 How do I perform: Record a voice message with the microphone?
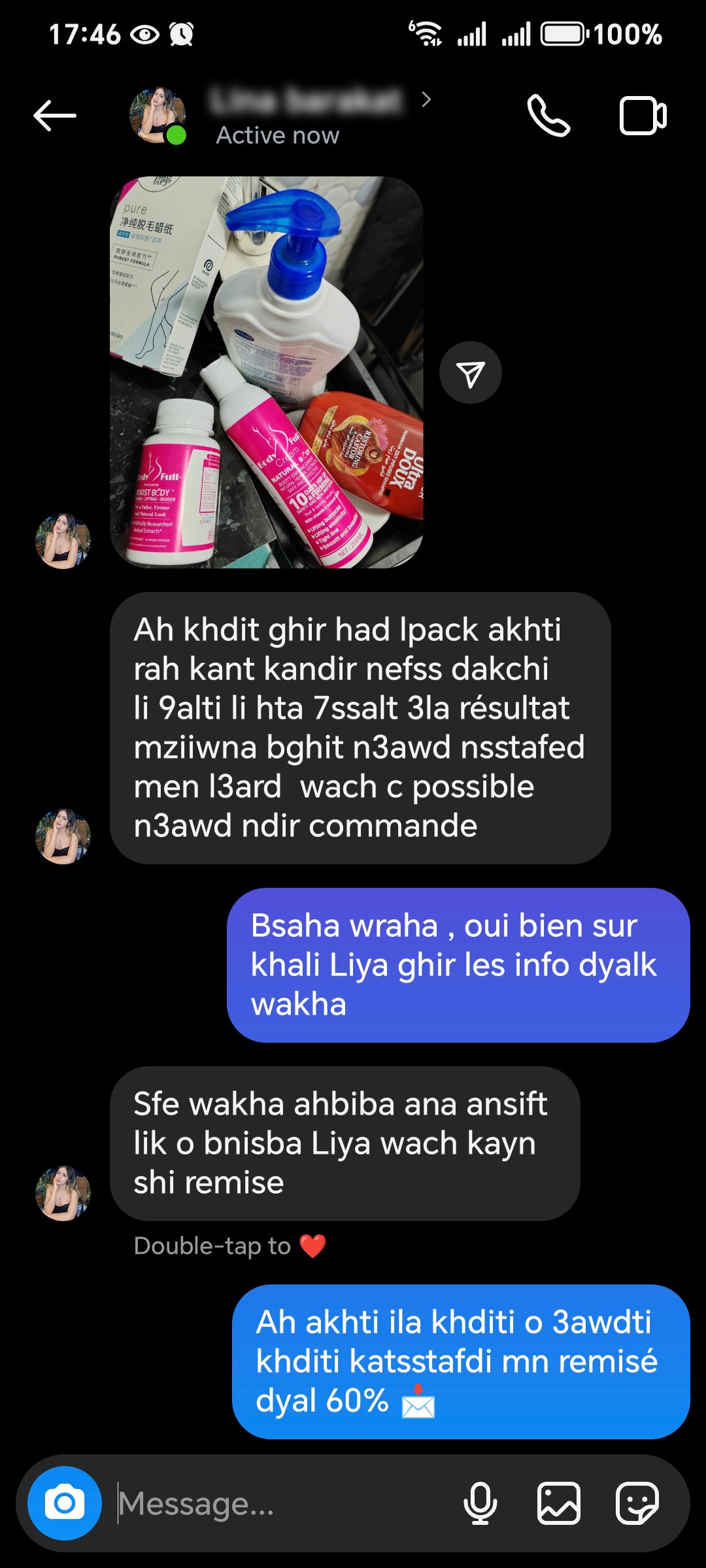[480, 1503]
